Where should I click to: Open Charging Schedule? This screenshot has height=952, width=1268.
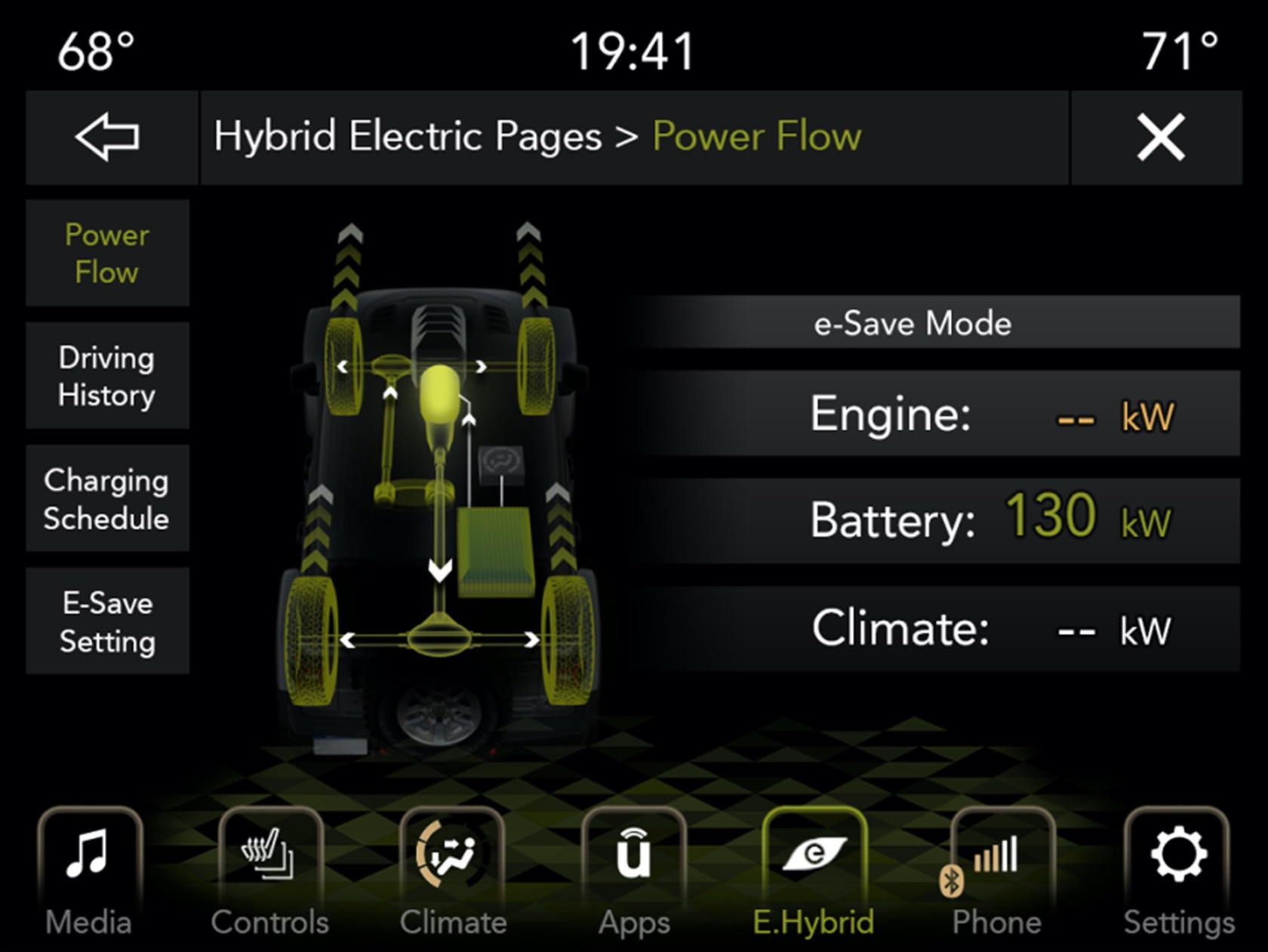pos(107,498)
